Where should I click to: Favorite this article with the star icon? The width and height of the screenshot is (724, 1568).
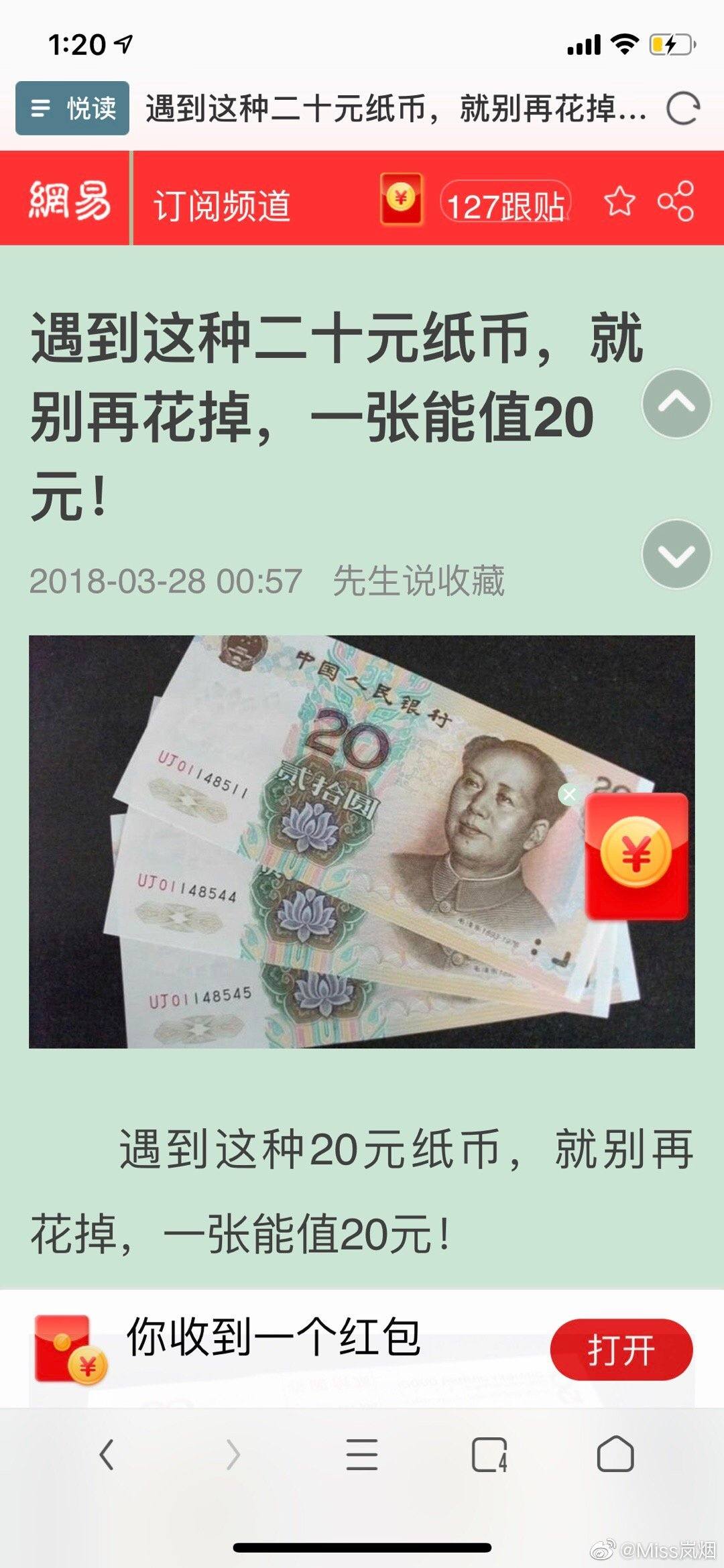pos(619,201)
